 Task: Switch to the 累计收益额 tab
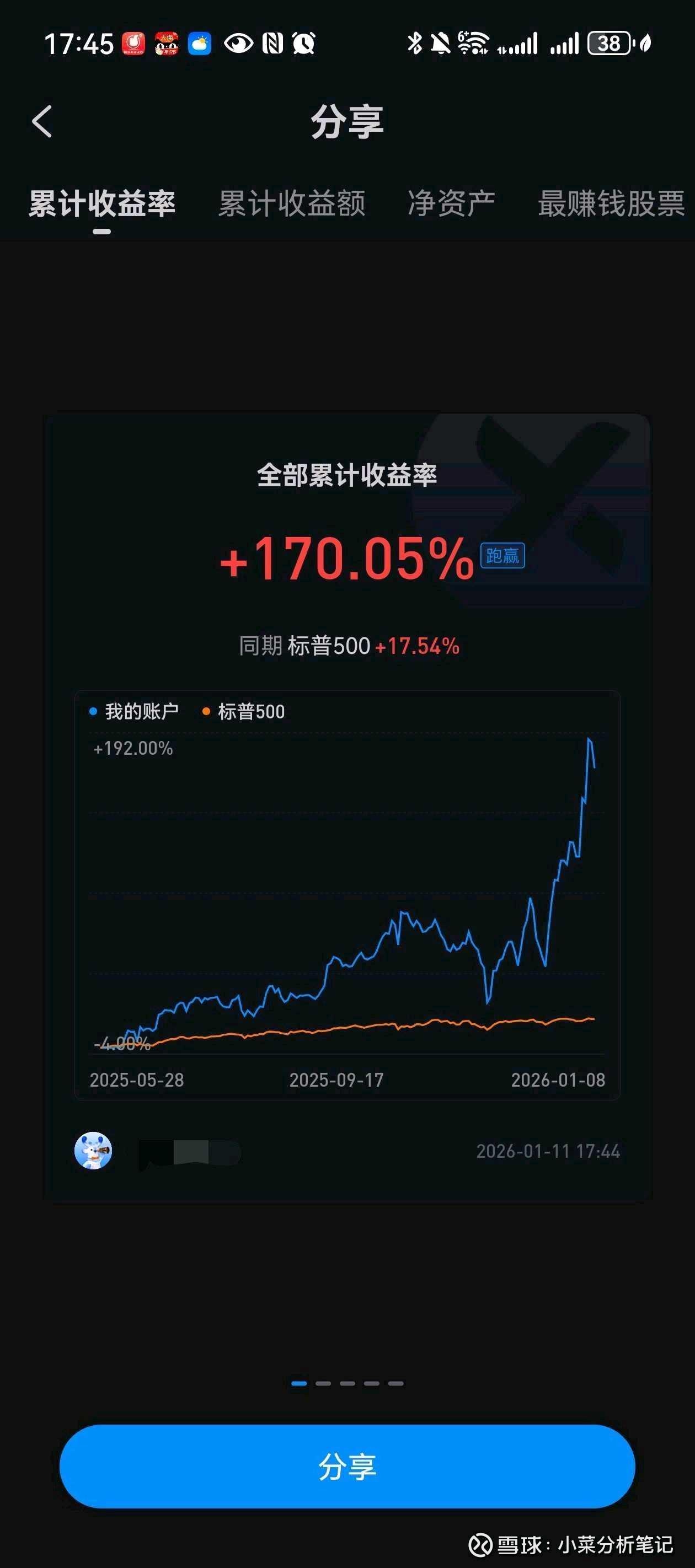coord(292,206)
